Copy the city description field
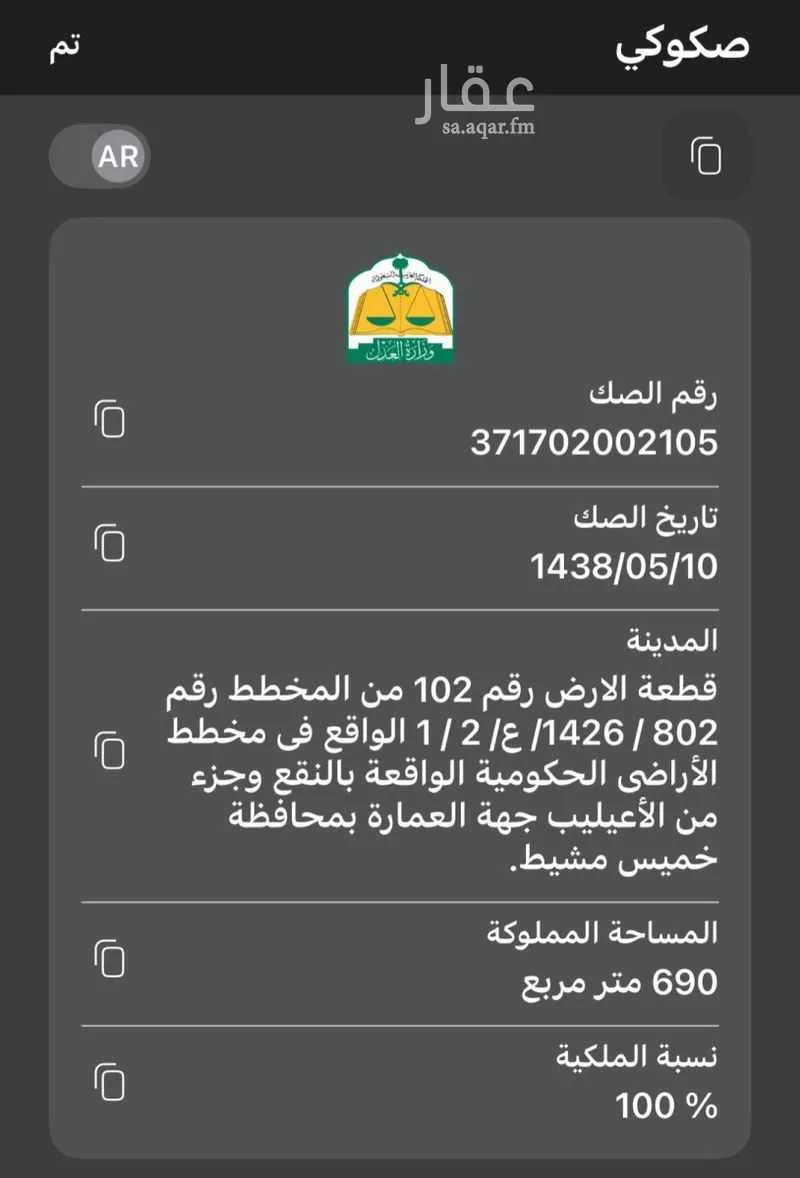This screenshot has width=800, height=1178. pyautogui.click(x=108, y=747)
